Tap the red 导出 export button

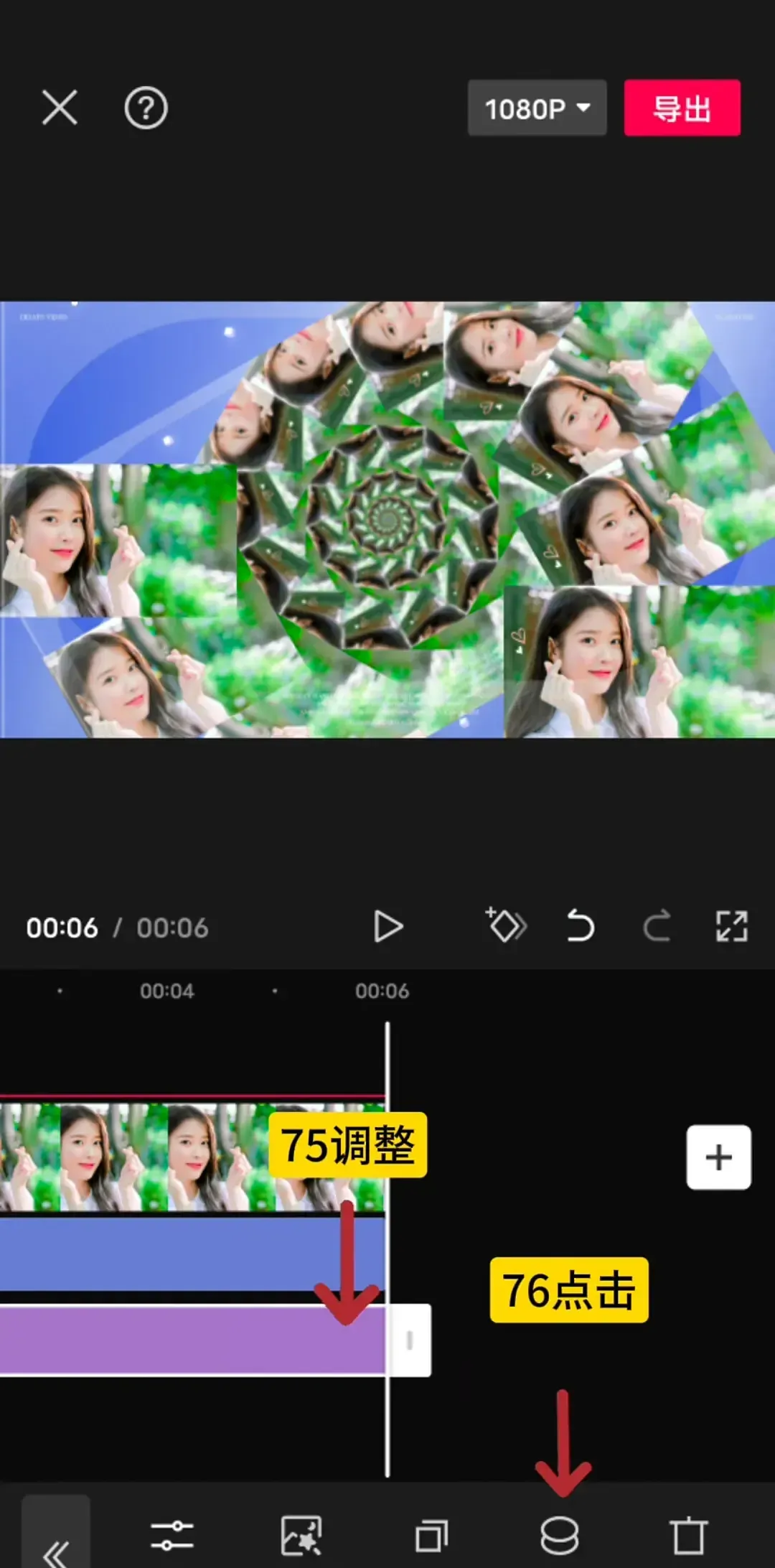(682, 108)
